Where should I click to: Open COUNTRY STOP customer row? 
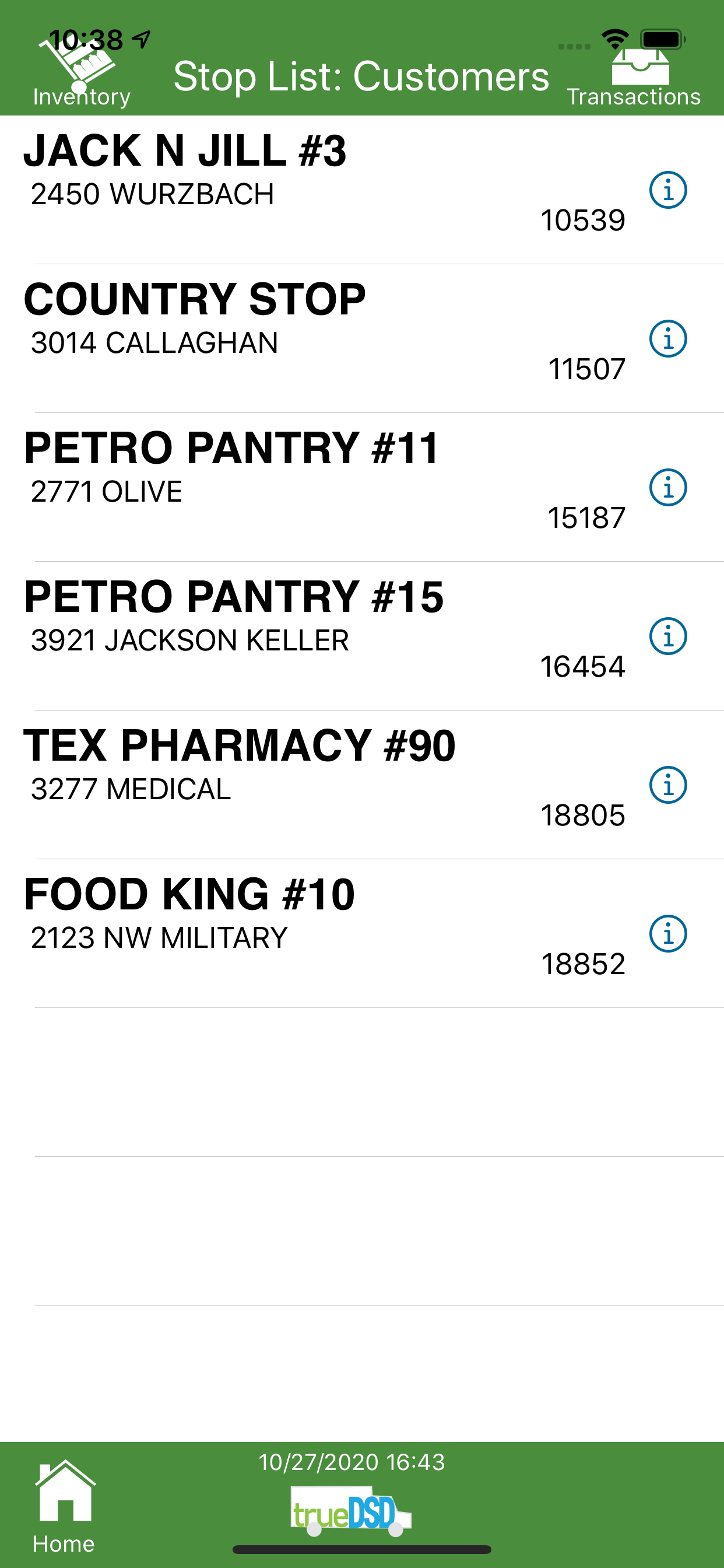(x=362, y=338)
